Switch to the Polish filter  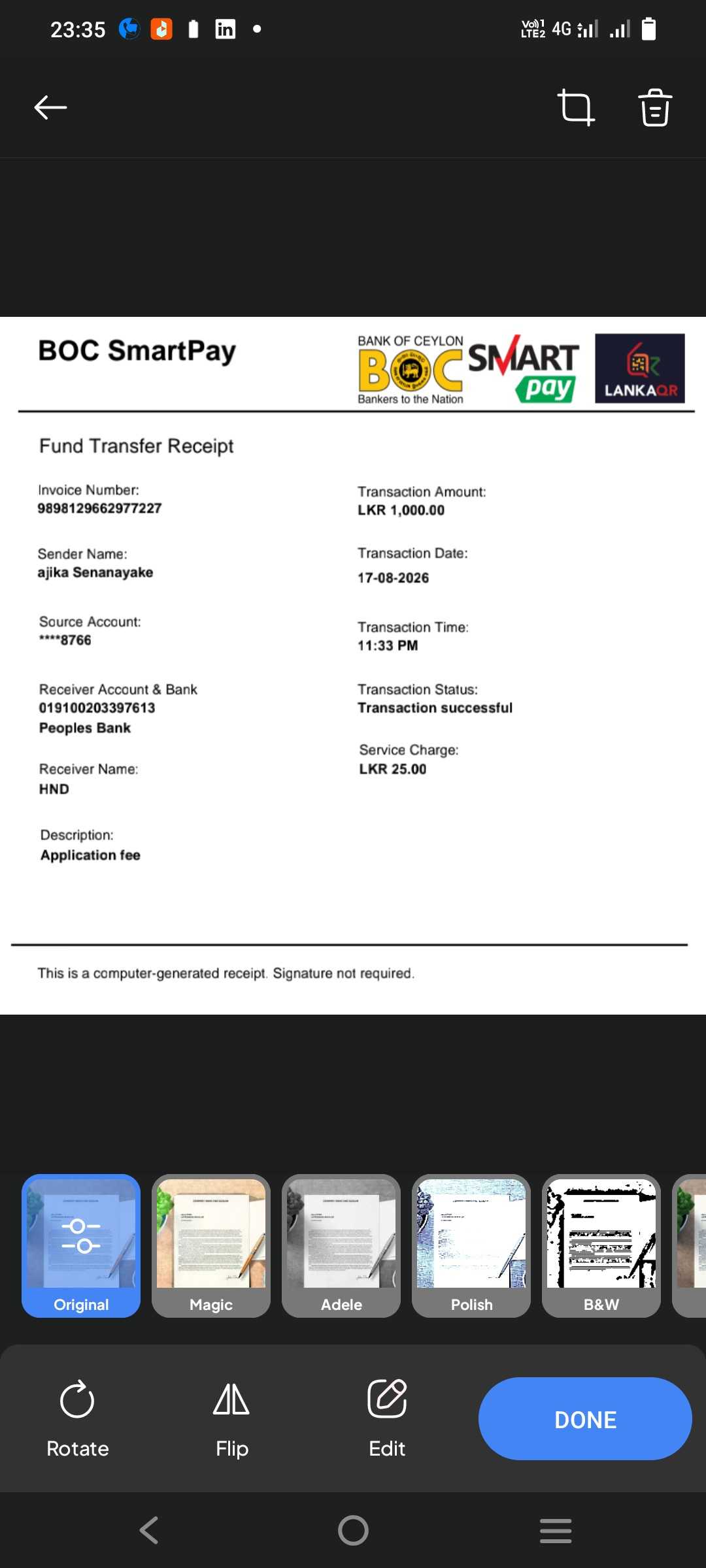[x=471, y=1245]
